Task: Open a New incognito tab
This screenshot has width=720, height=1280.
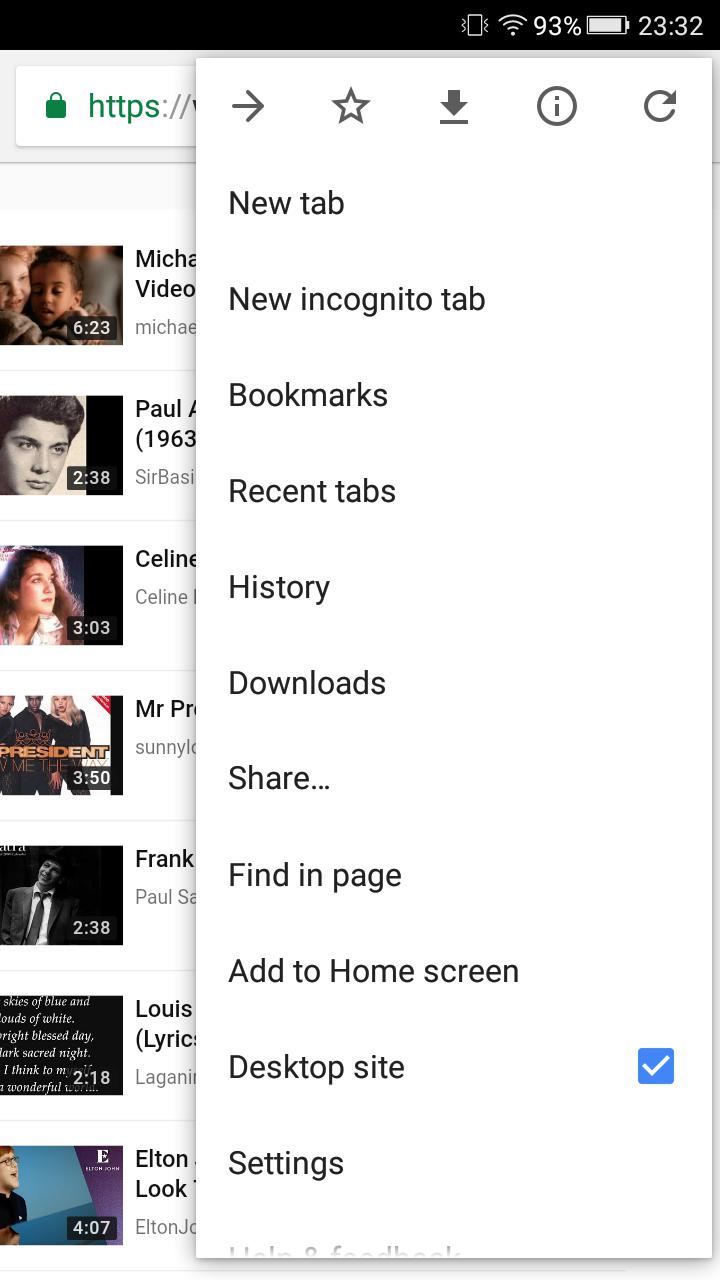Action: tap(454, 299)
